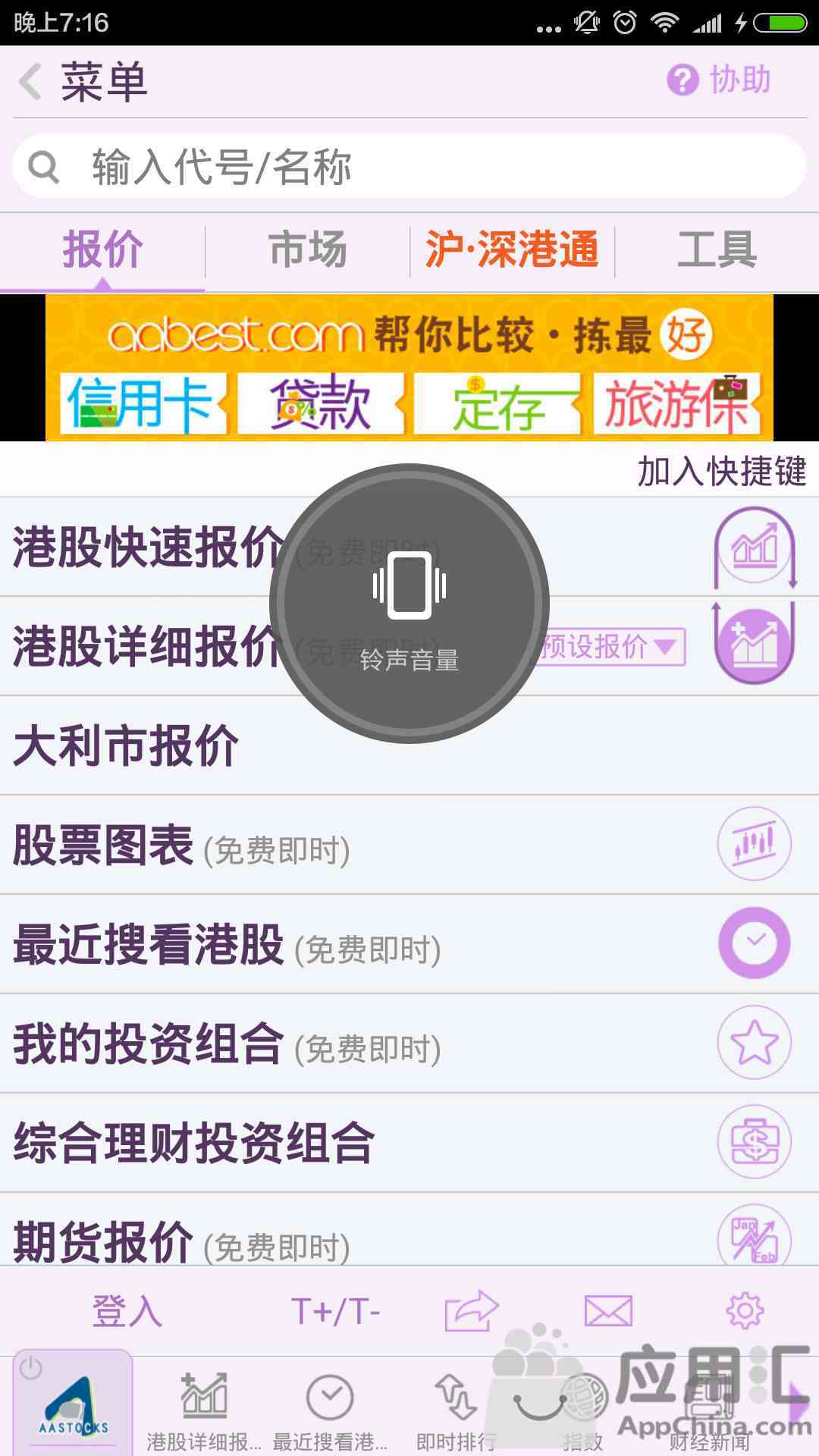This screenshot has width=819, height=1456.
Task: Open 股票图表
Action: tap(104, 846)
